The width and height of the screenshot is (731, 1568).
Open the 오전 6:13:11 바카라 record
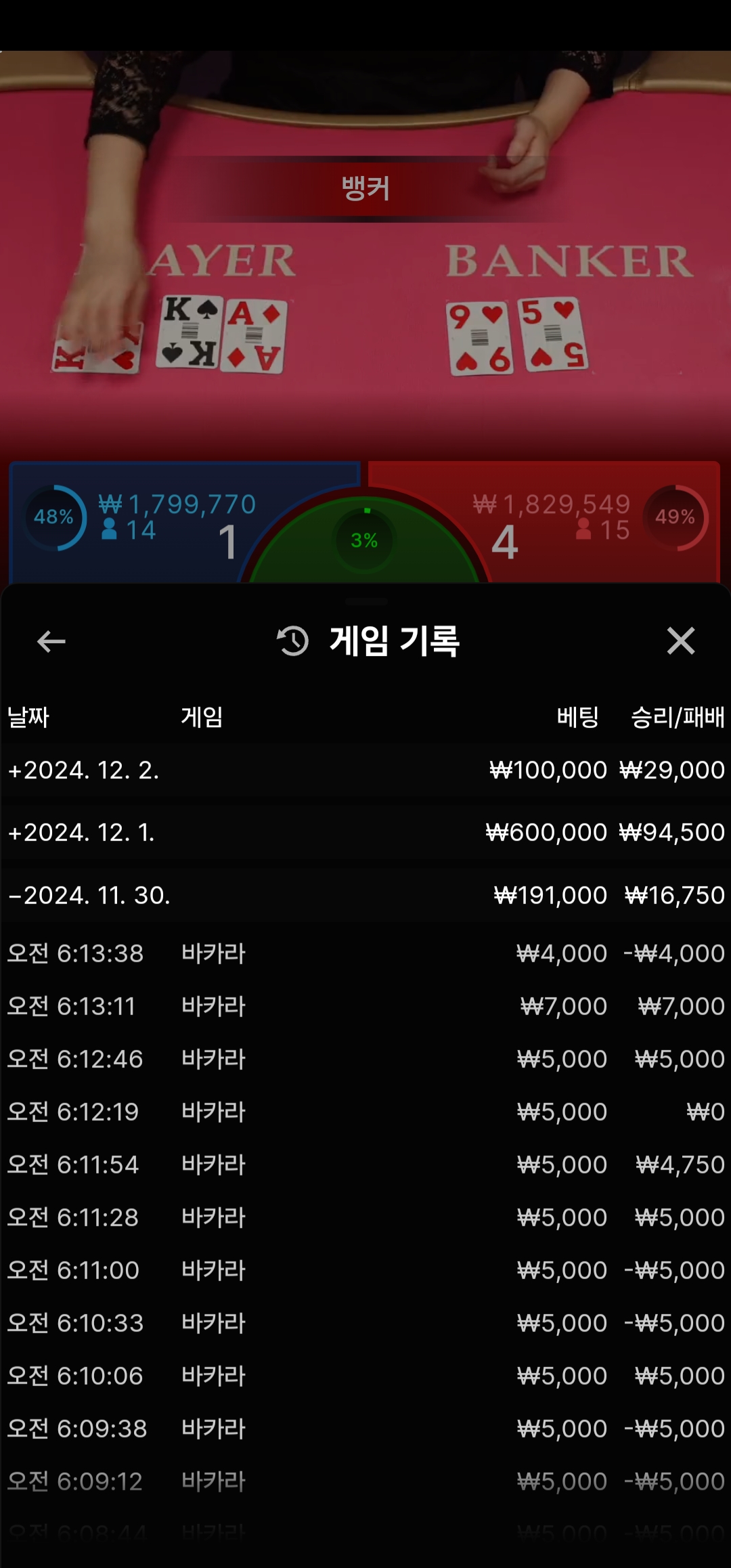pos(365,1006)
